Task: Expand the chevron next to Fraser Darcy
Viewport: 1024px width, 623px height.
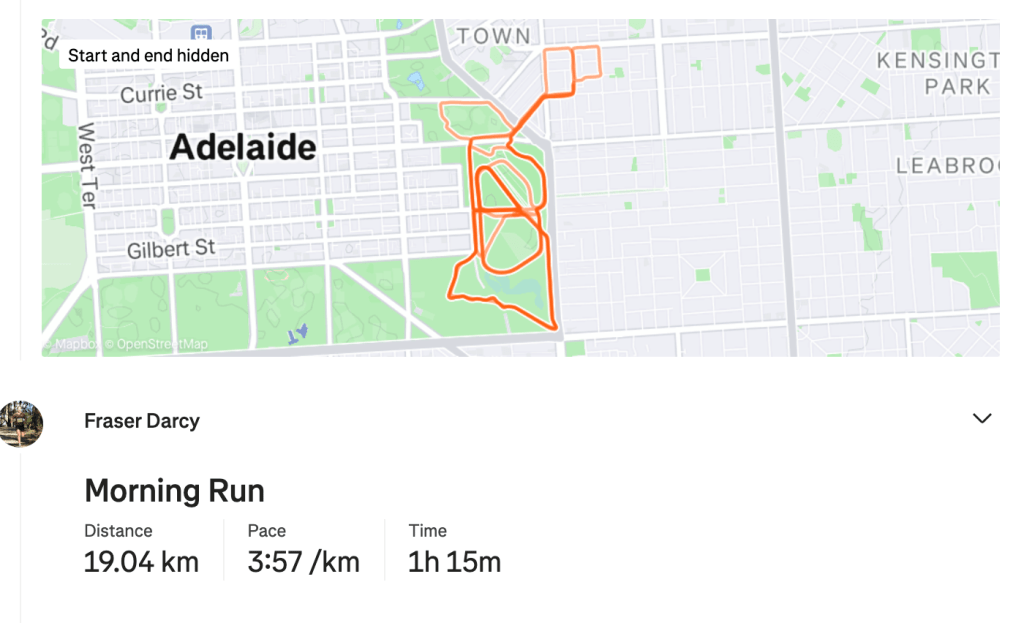Action: 982,419
